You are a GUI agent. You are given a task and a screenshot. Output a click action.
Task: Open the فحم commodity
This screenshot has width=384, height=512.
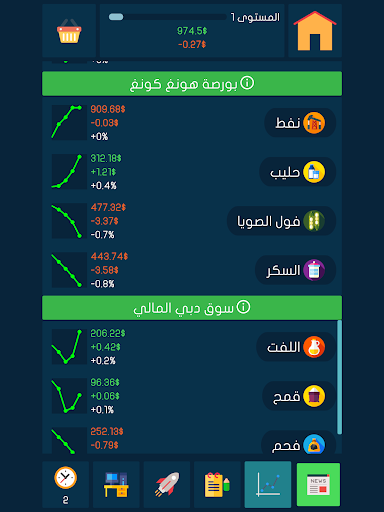tap(298, 443)
